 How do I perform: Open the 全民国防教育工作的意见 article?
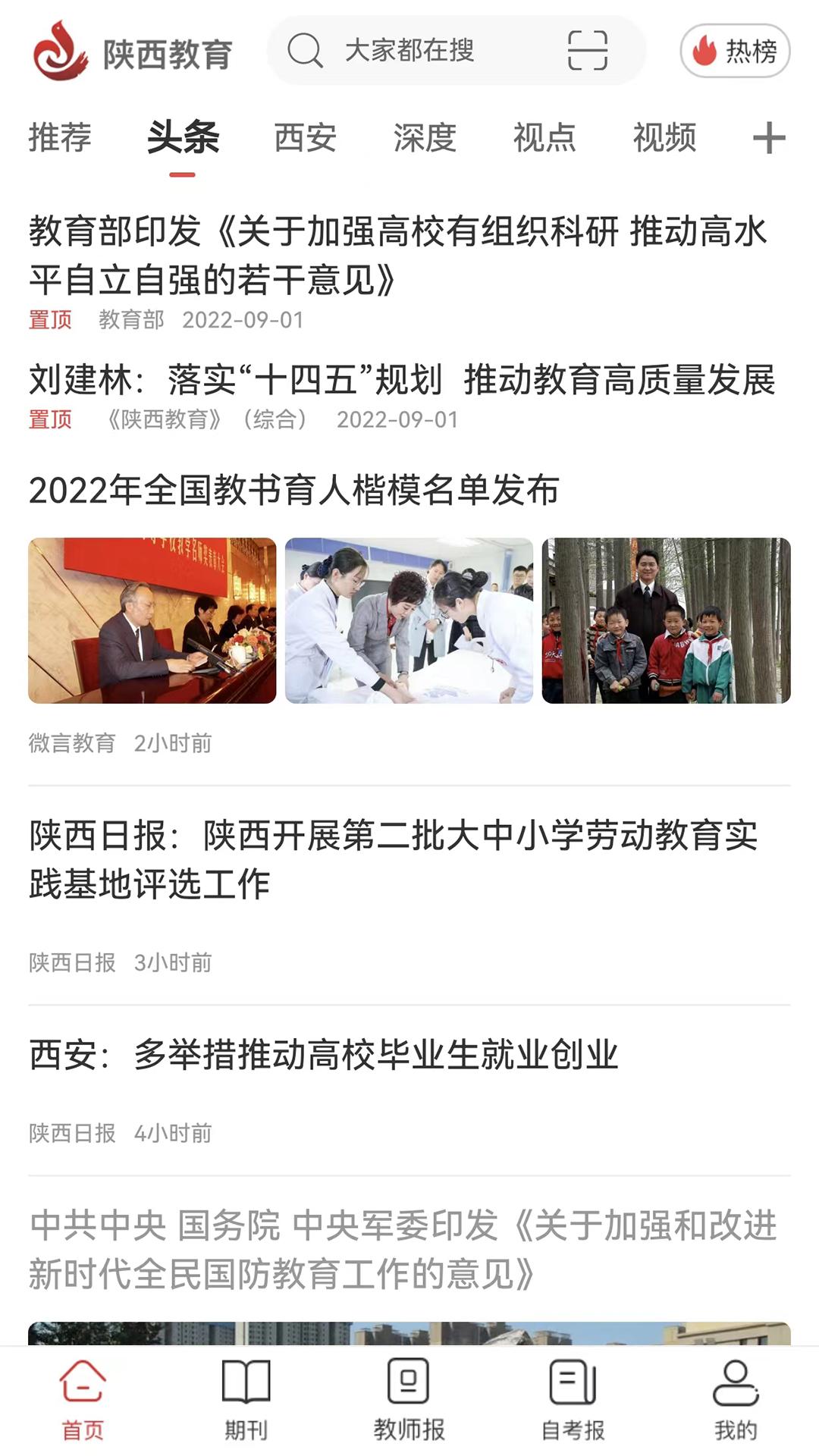(403, 1249)
